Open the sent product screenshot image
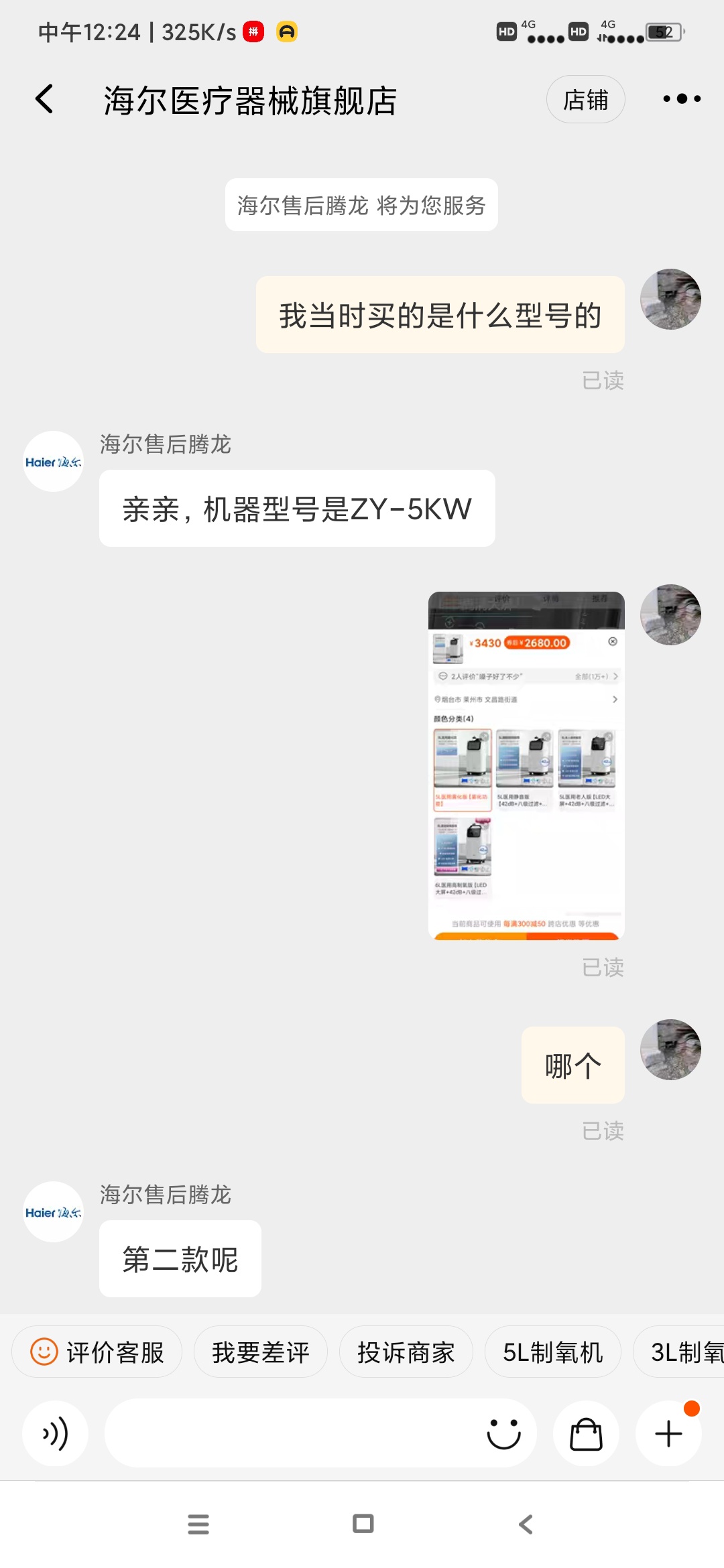 pyautogui.click(x=526, y=765)
